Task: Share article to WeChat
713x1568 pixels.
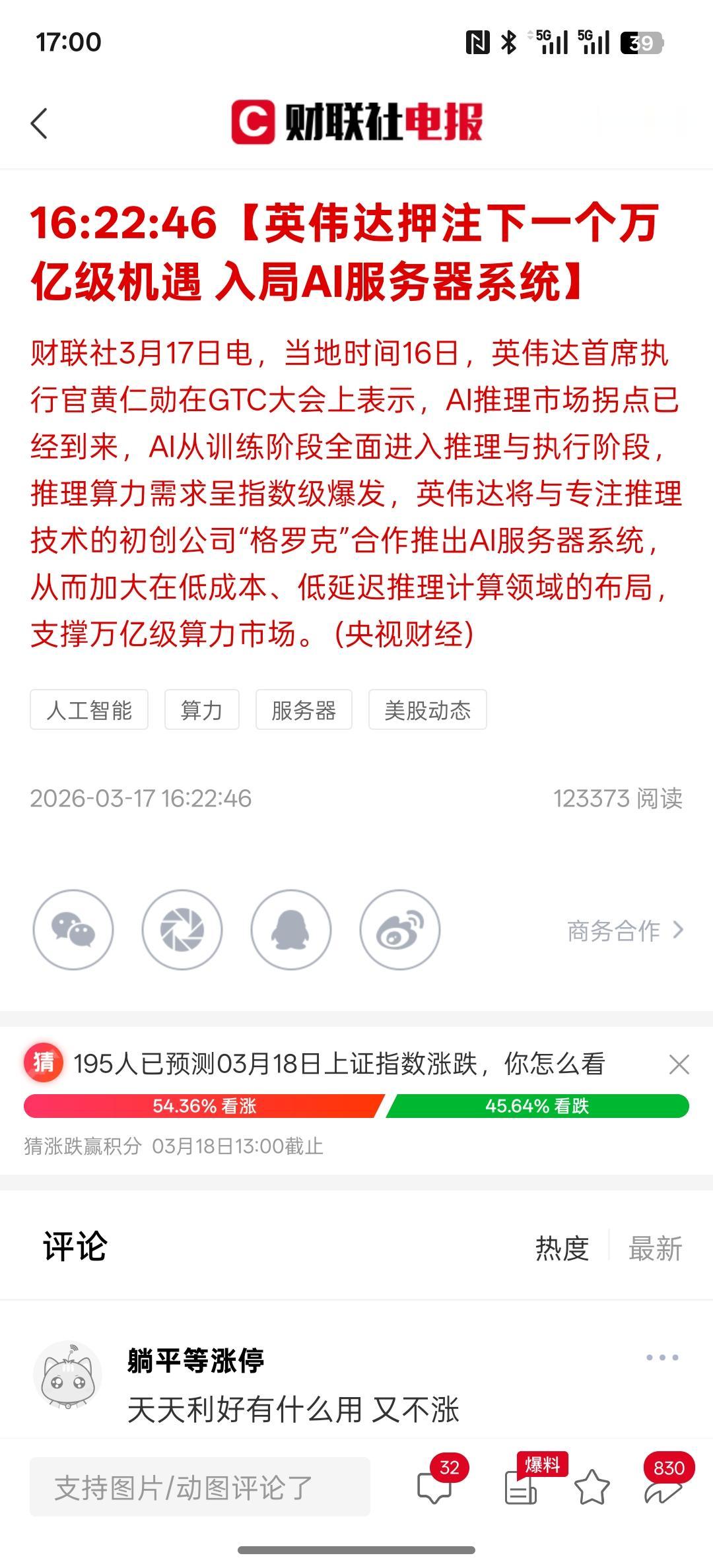Action: click(75, 929)
